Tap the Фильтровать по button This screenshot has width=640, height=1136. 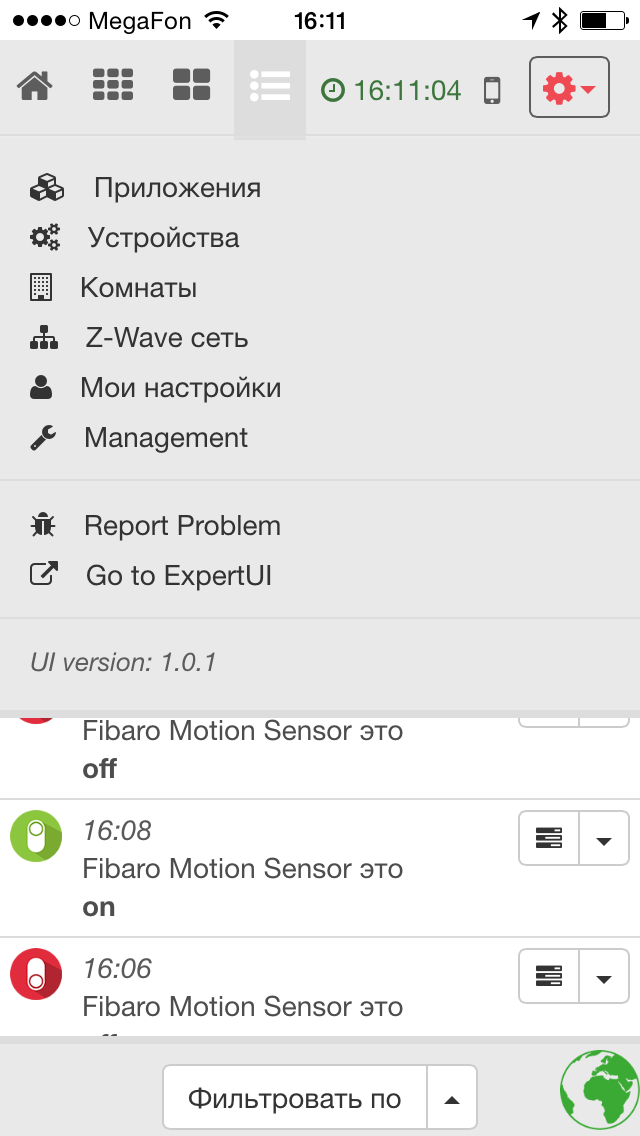(294, 1098)
